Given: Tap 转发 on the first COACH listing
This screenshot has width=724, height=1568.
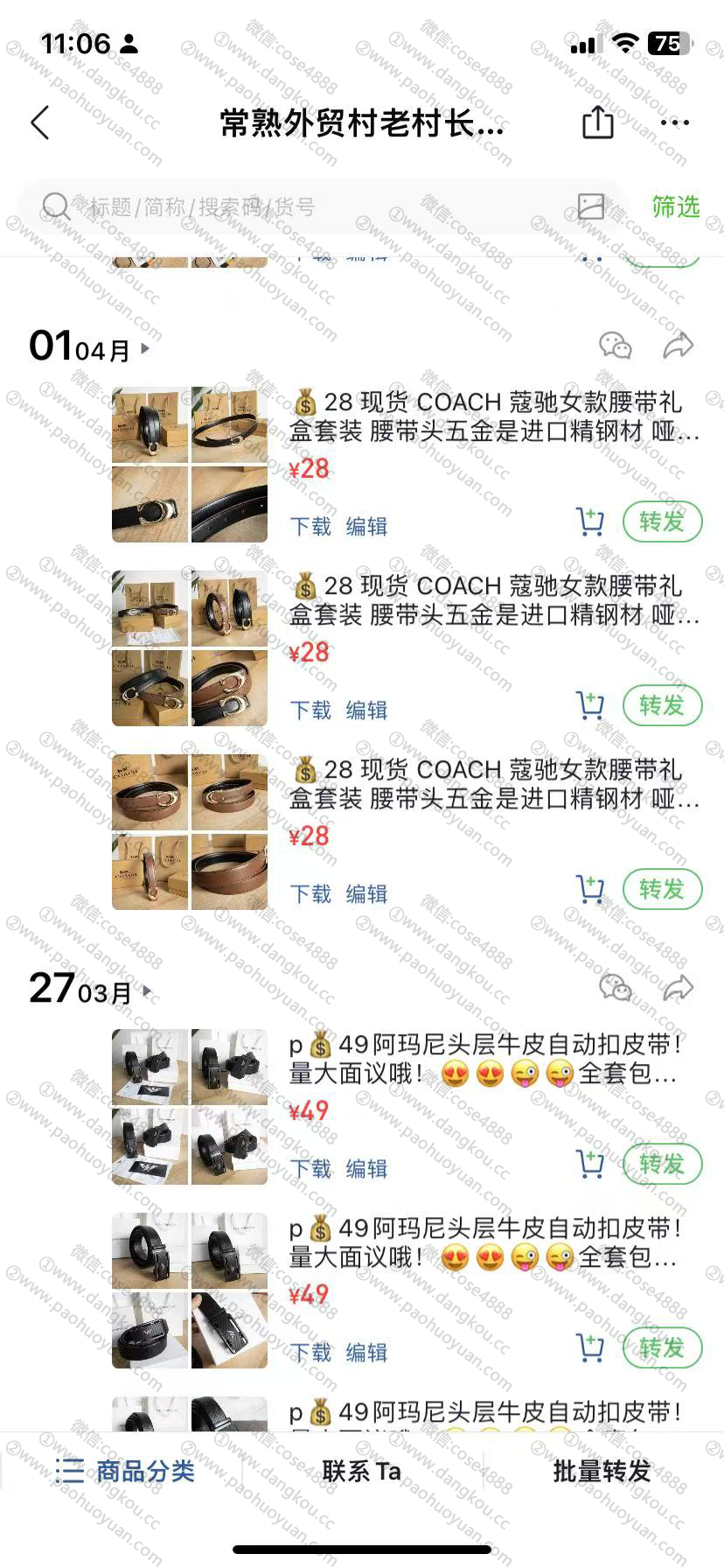Looking at the screenshot, I should 662,522.
